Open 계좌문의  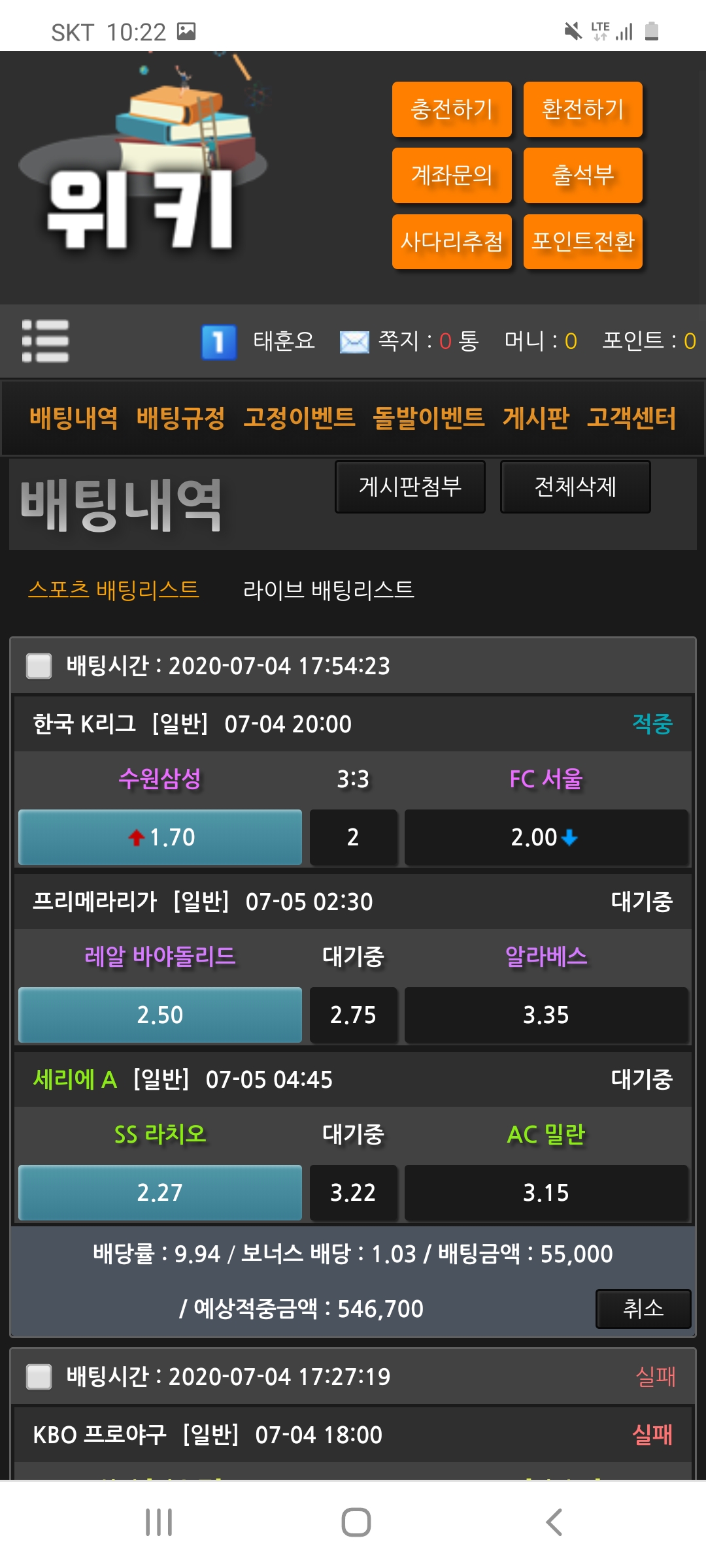[452, 175]
